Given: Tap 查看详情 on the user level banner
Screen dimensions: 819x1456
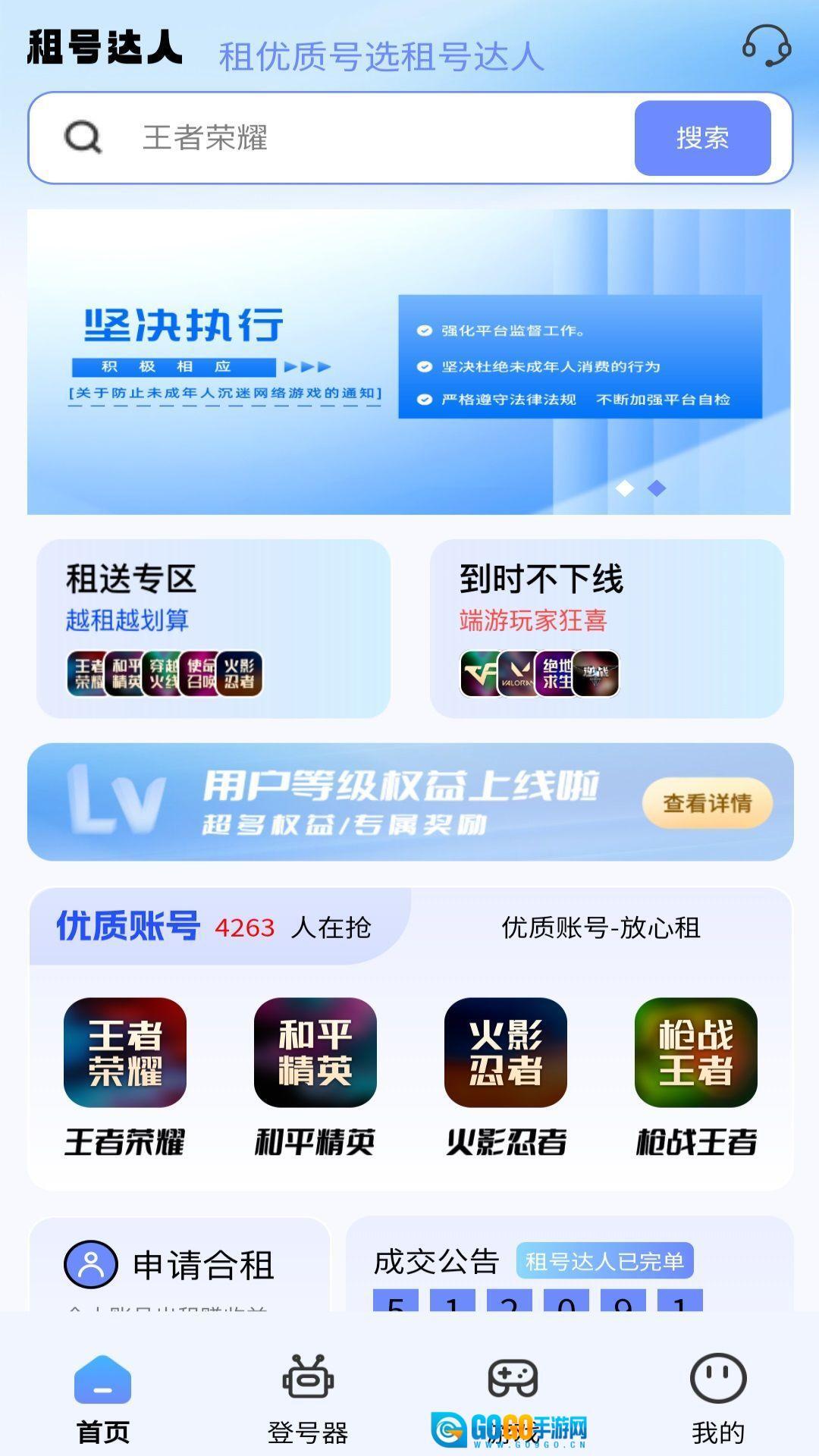Looking at the screenshot, I should point(707,803).
